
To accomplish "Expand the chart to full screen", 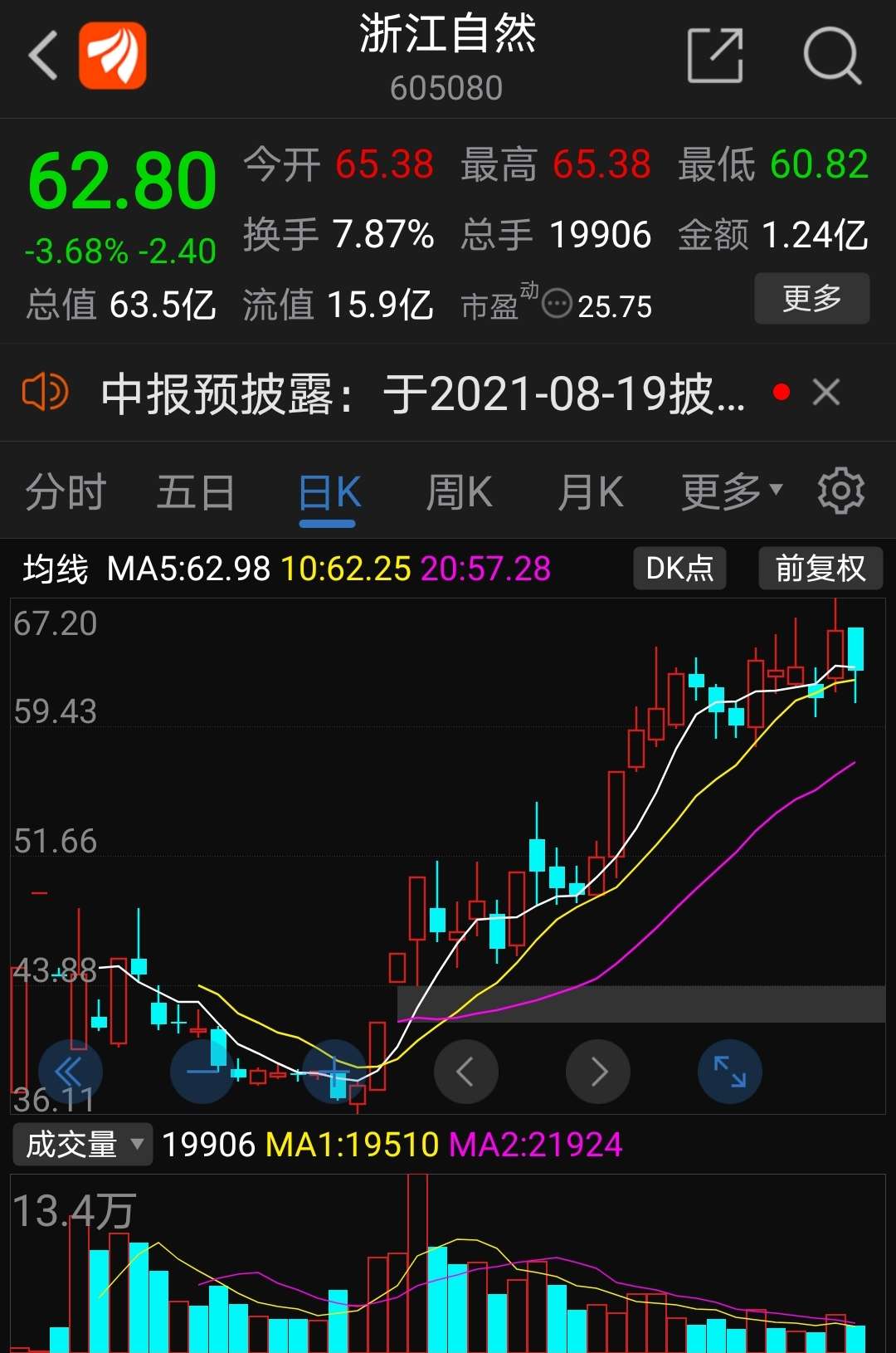I will tap(730, 1072).
